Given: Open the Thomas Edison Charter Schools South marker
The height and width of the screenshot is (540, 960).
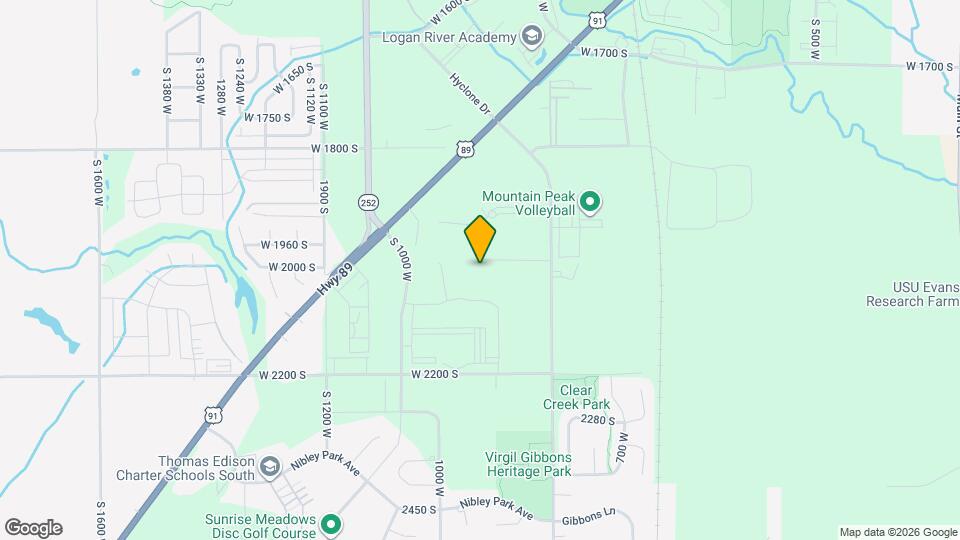Looking at the screenshot, I should (x=269, y=467).
